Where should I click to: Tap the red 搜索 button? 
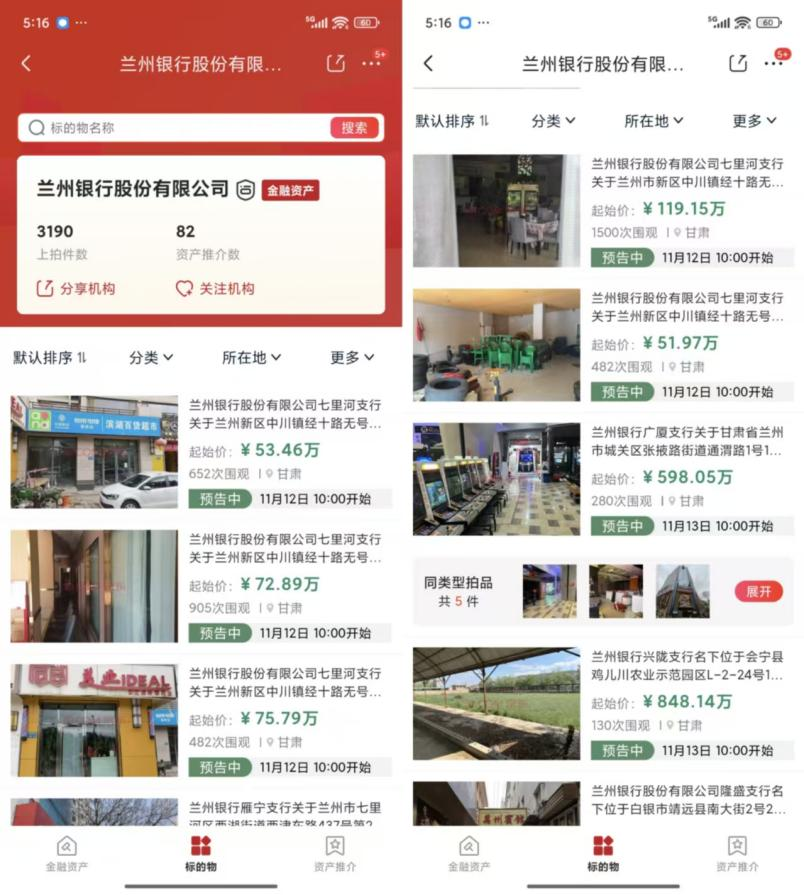(x=355, y=128)
